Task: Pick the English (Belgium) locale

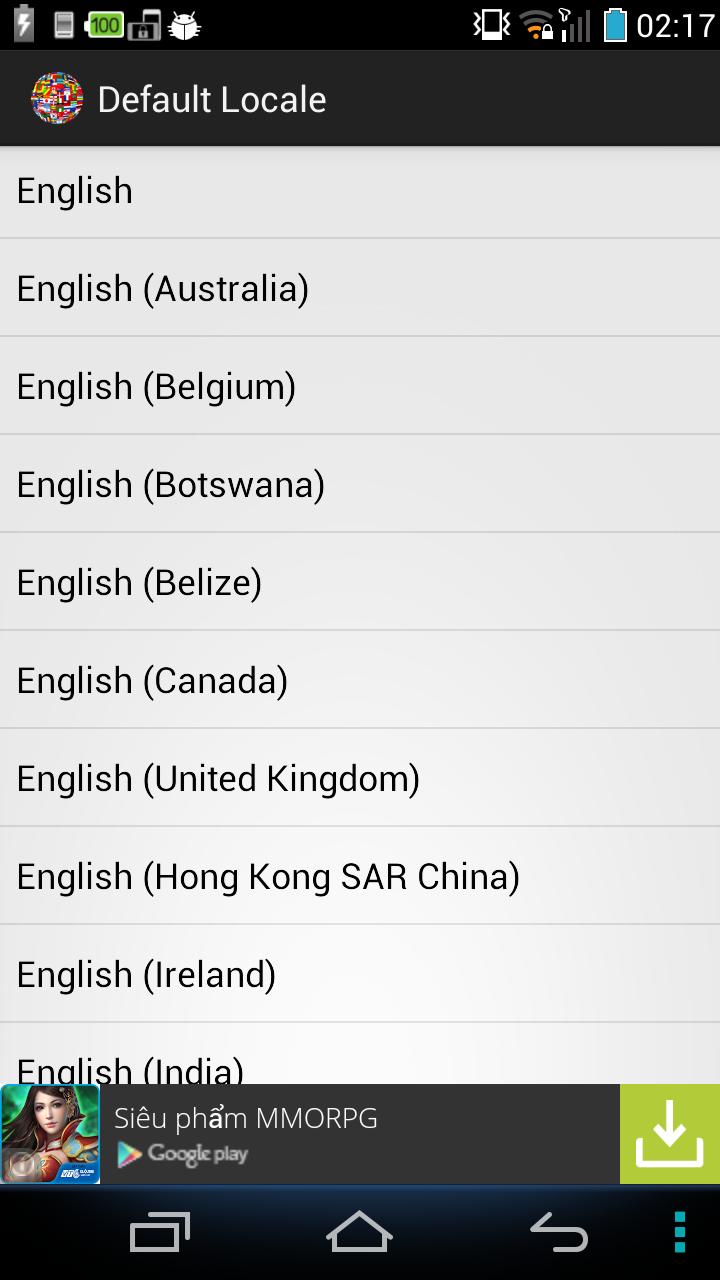Action: point(360,386)
